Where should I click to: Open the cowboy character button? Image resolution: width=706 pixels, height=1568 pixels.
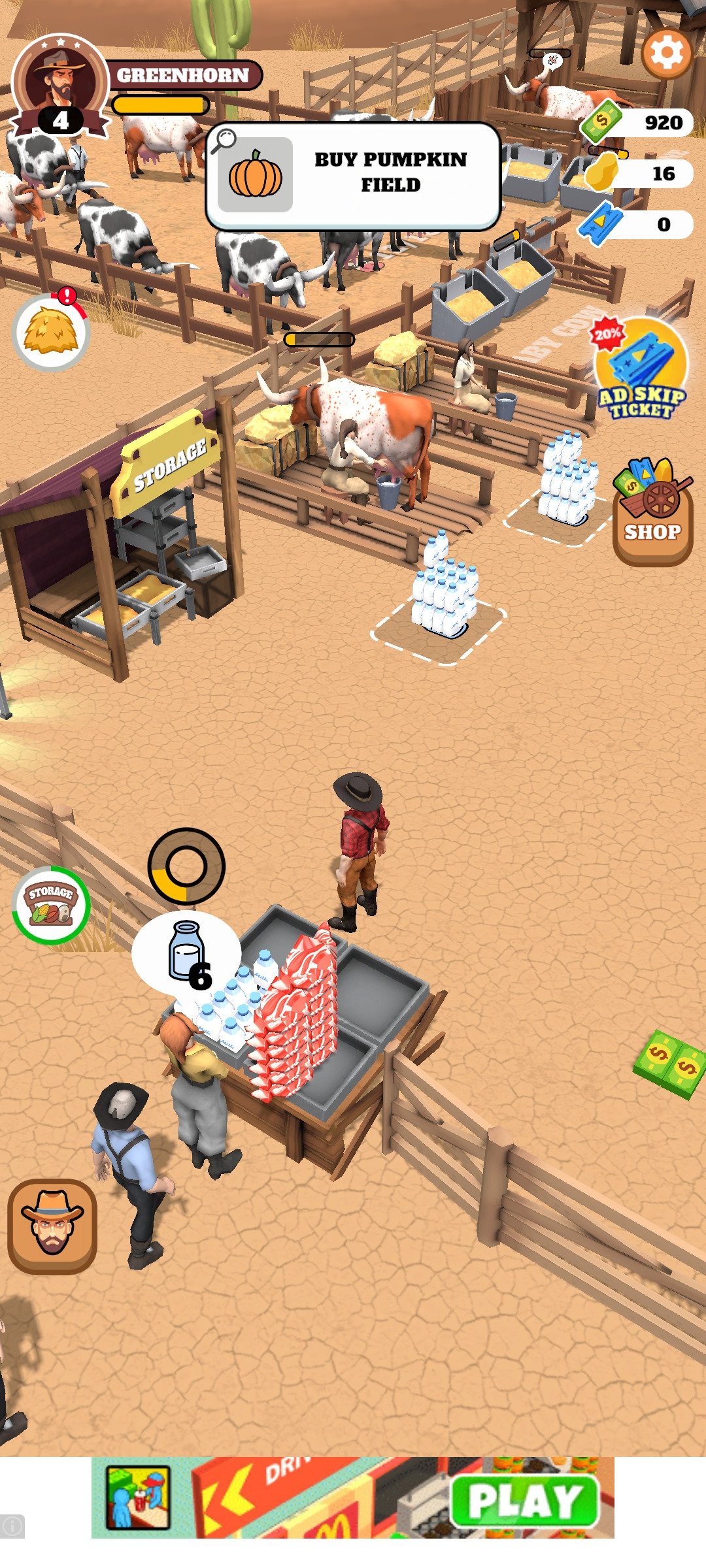click(52, 1226)
